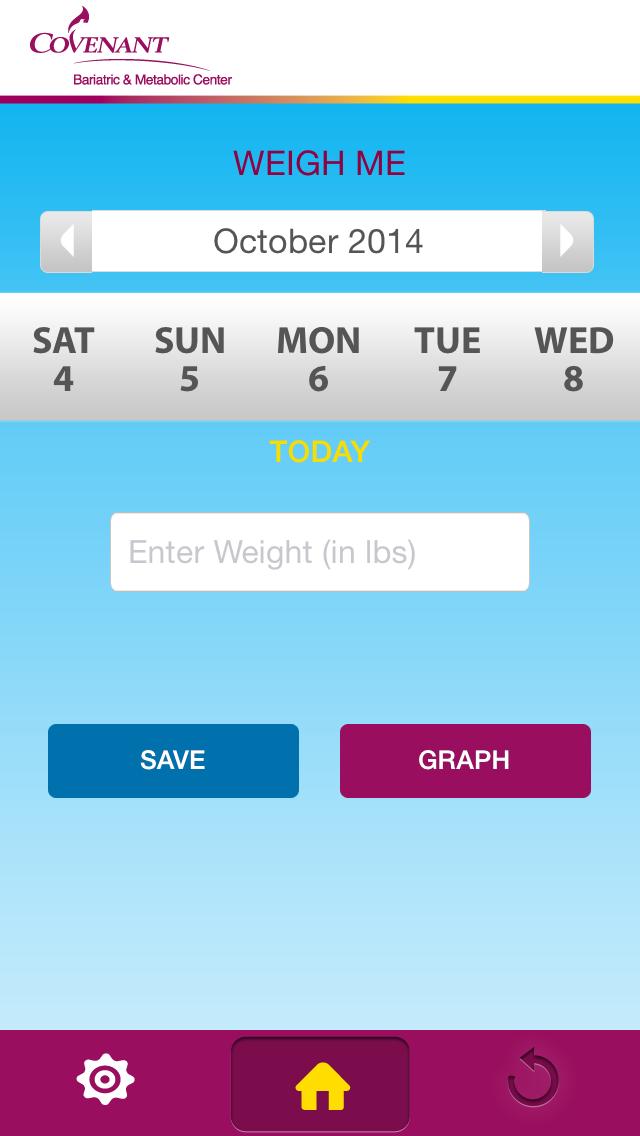Tap the Enter Weight field
The width and height of the screenshot is (640, 1136).
(319, 552)
